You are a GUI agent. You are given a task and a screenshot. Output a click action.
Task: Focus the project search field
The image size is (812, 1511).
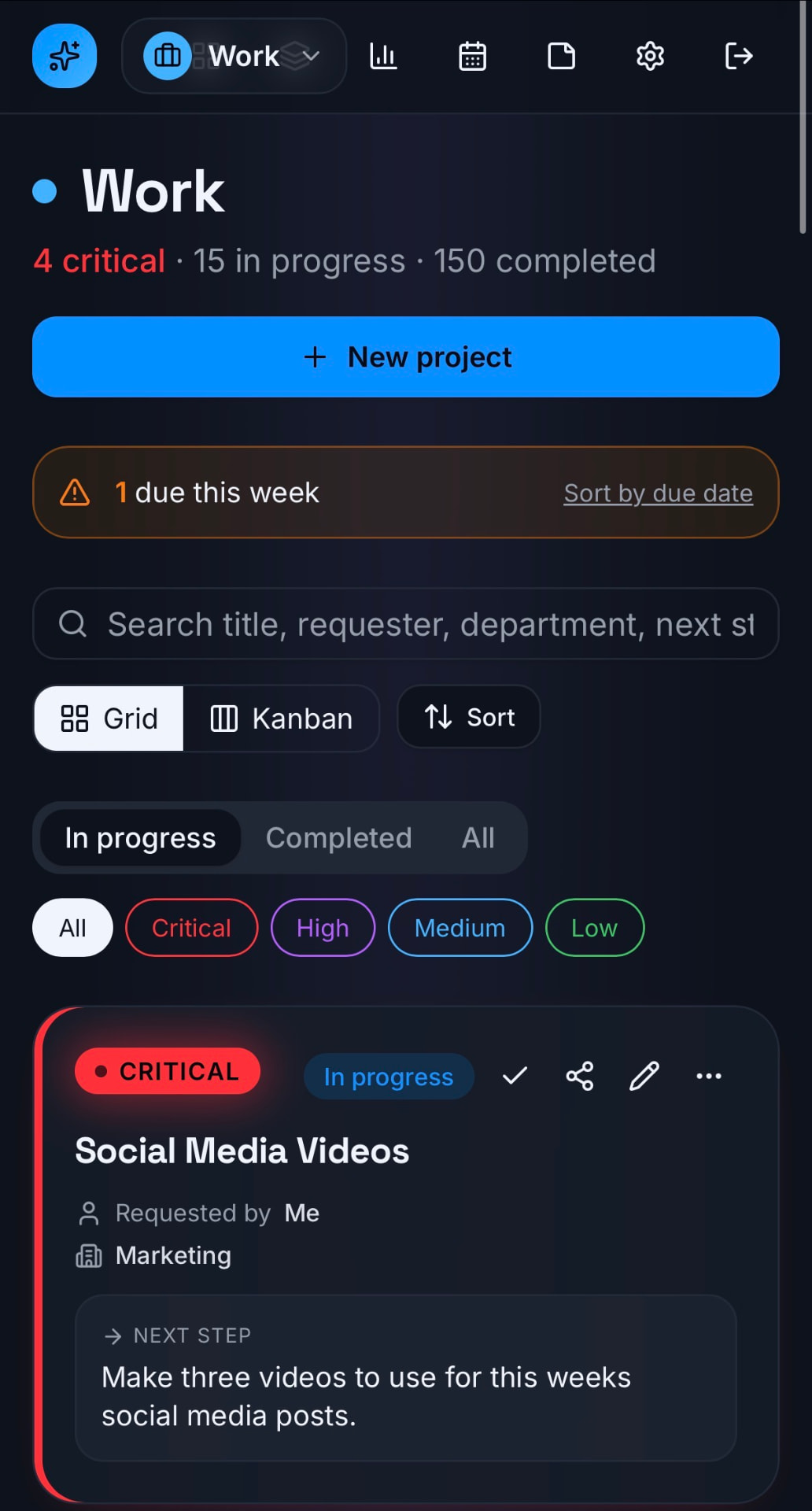[x=406, y=623]
